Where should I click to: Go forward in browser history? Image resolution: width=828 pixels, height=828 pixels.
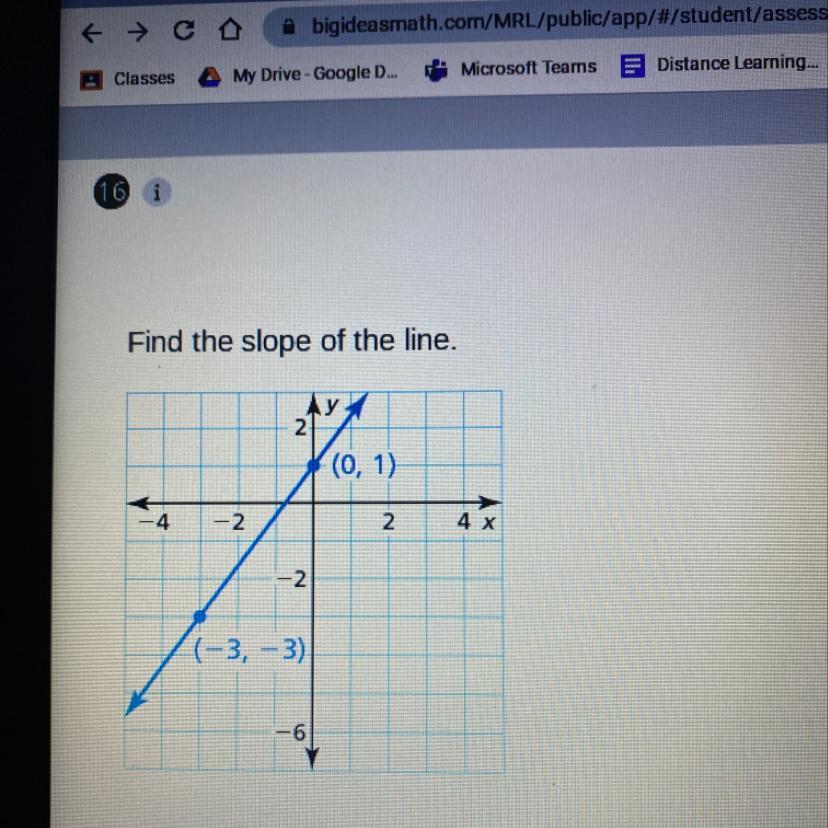137,32
